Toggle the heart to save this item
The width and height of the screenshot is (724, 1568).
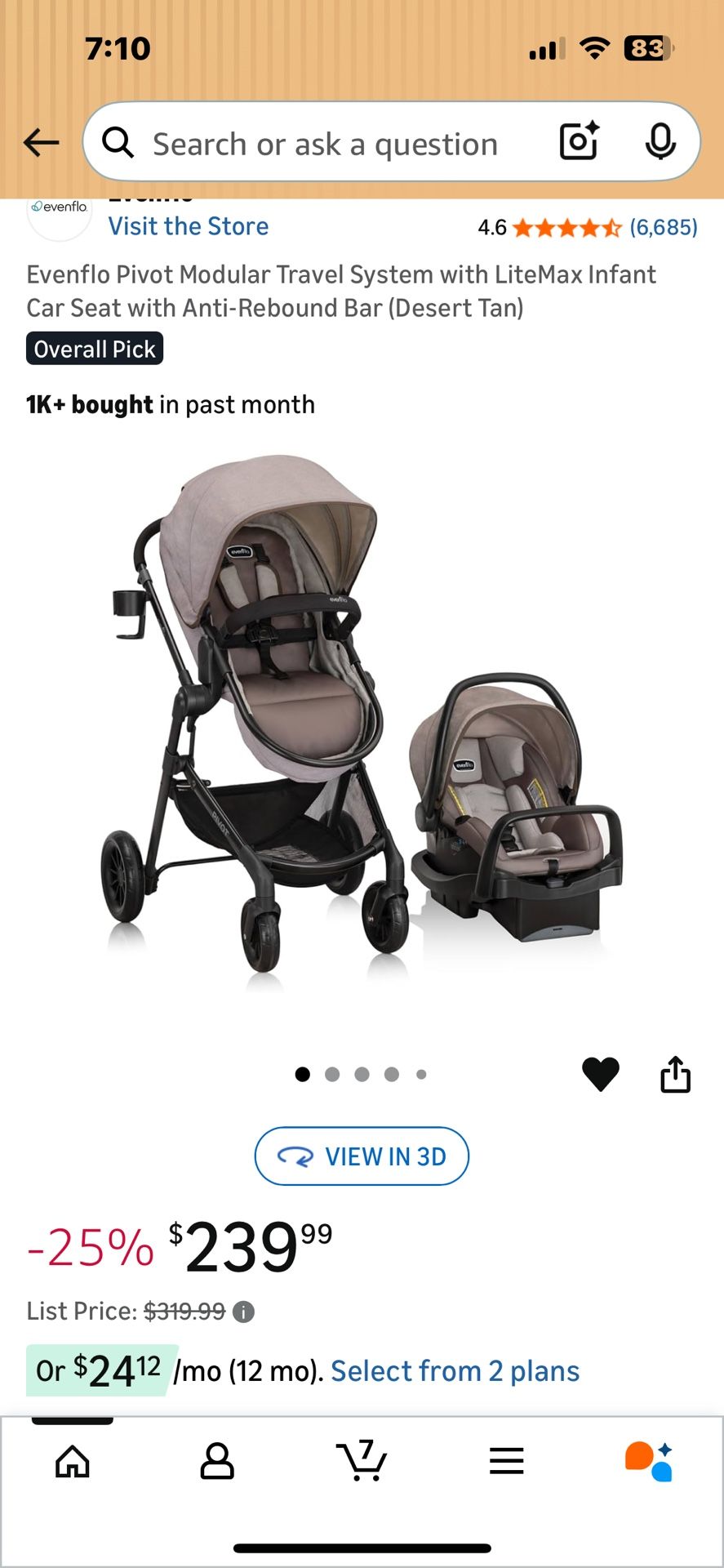pyautogui.click(x=601, y=1073)
